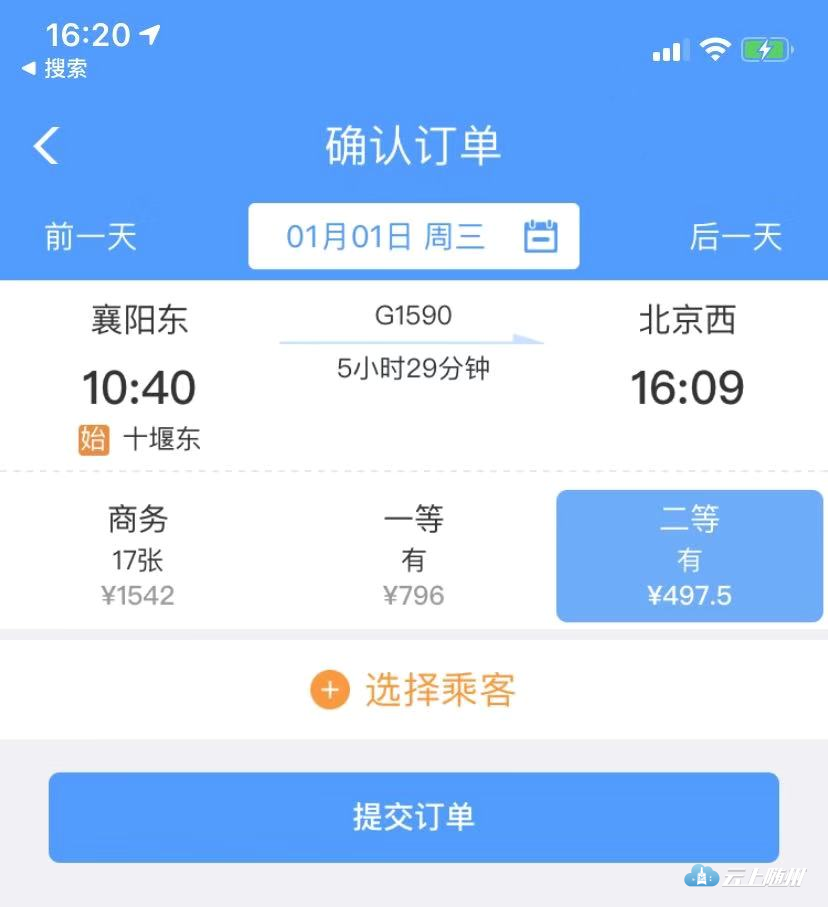
Task: Switch to the next day (后一天)
Action: tap(736, 237)
